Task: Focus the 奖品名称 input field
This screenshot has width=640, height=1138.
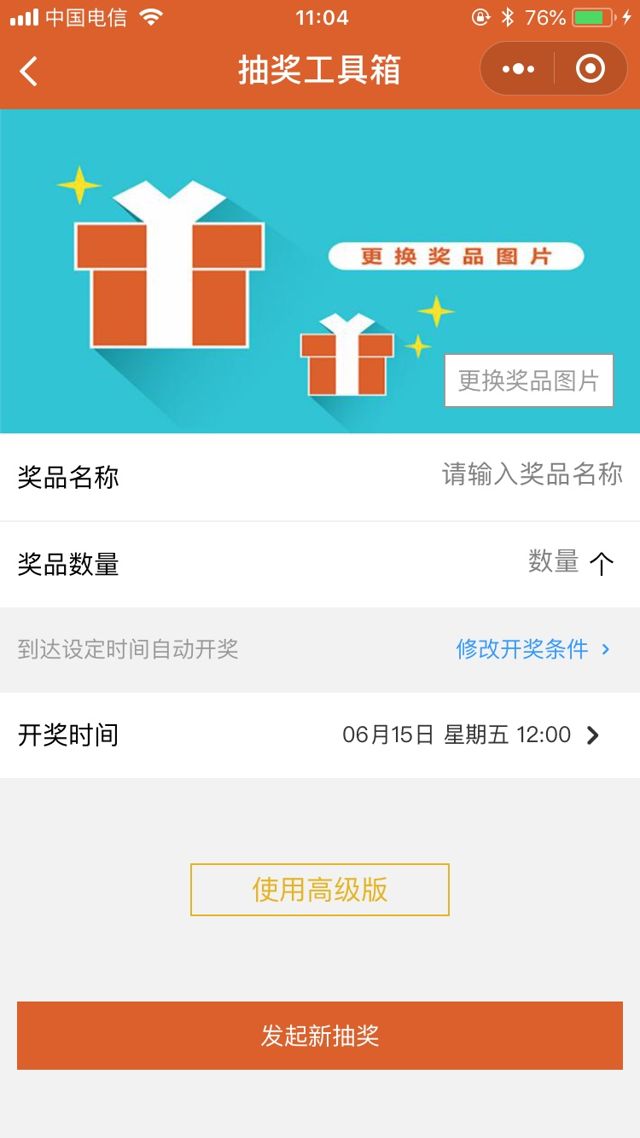Action: click(531, 475)
